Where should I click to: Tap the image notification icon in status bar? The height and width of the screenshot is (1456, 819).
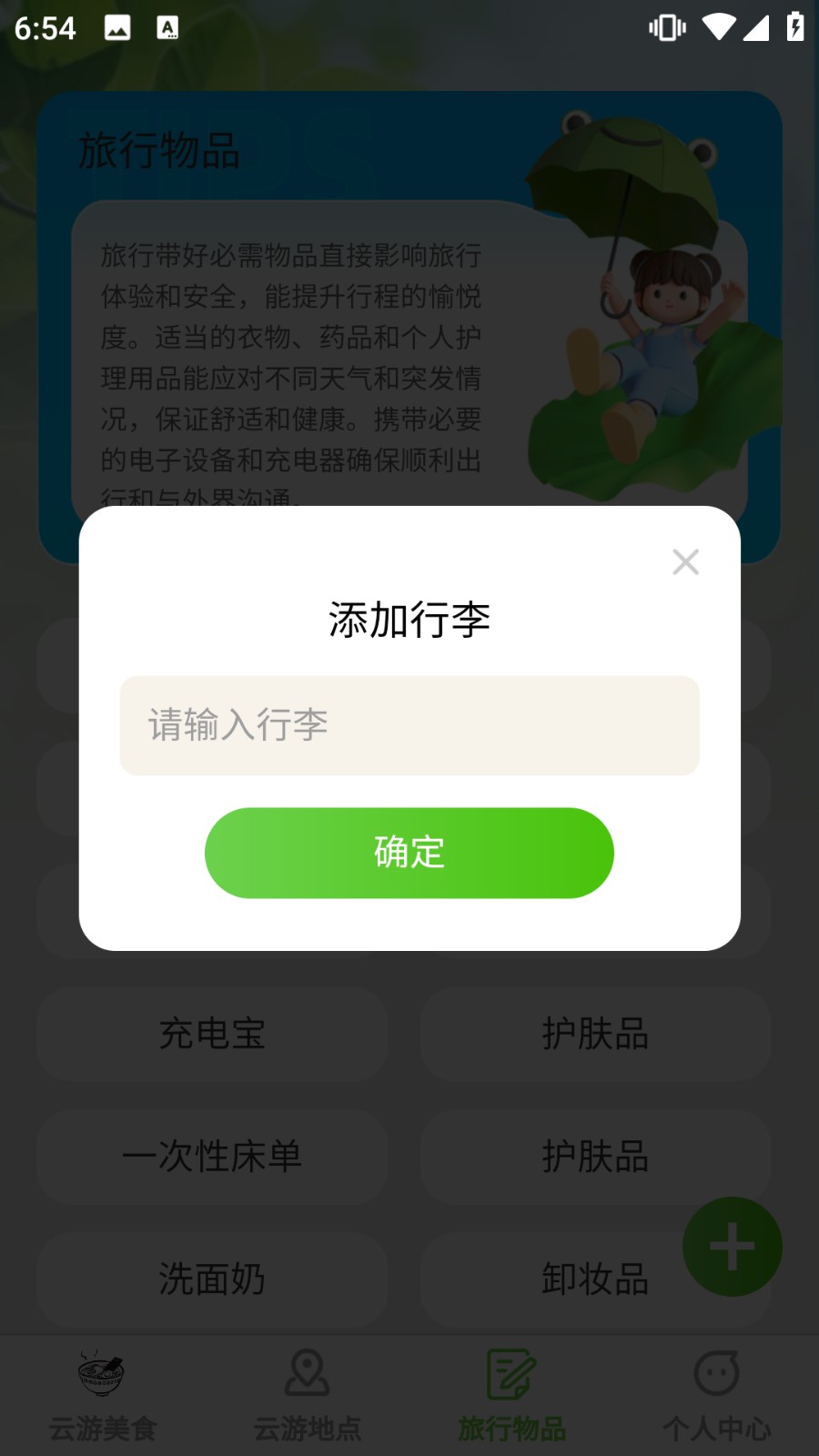(118, 27)
